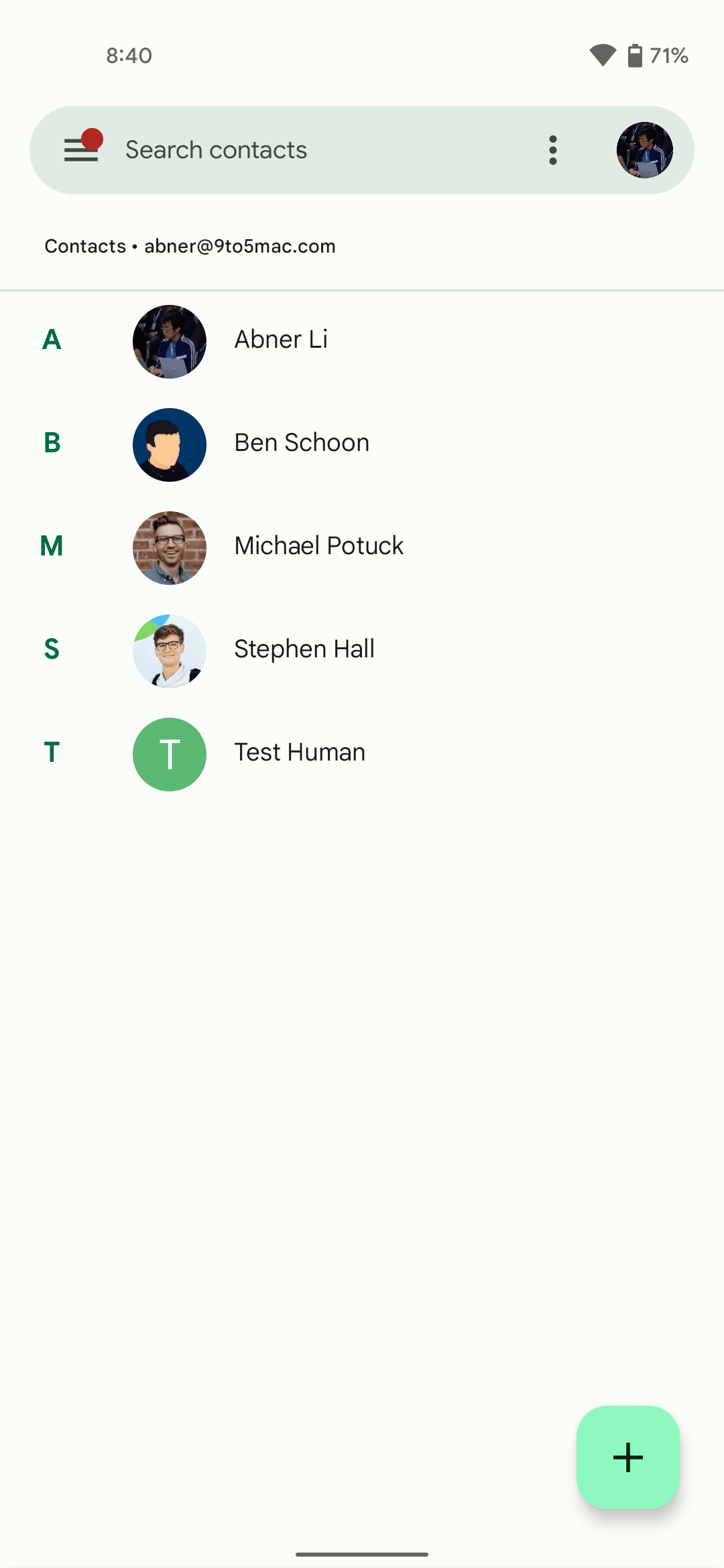724x1568 pixels.
Task: Open the three-dot overflow menu
Action: pos(553,150)
